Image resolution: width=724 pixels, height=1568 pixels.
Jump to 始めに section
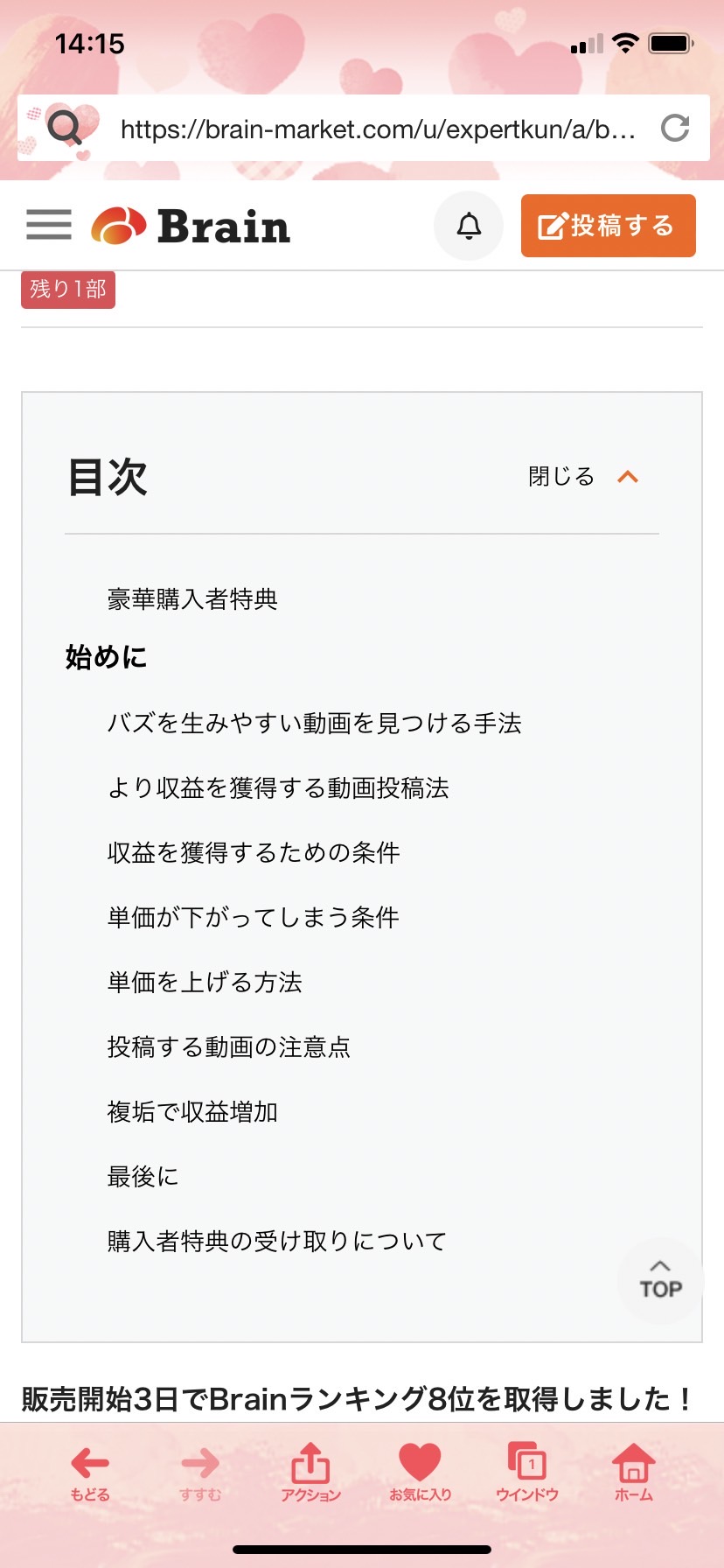tap(106, 657)
